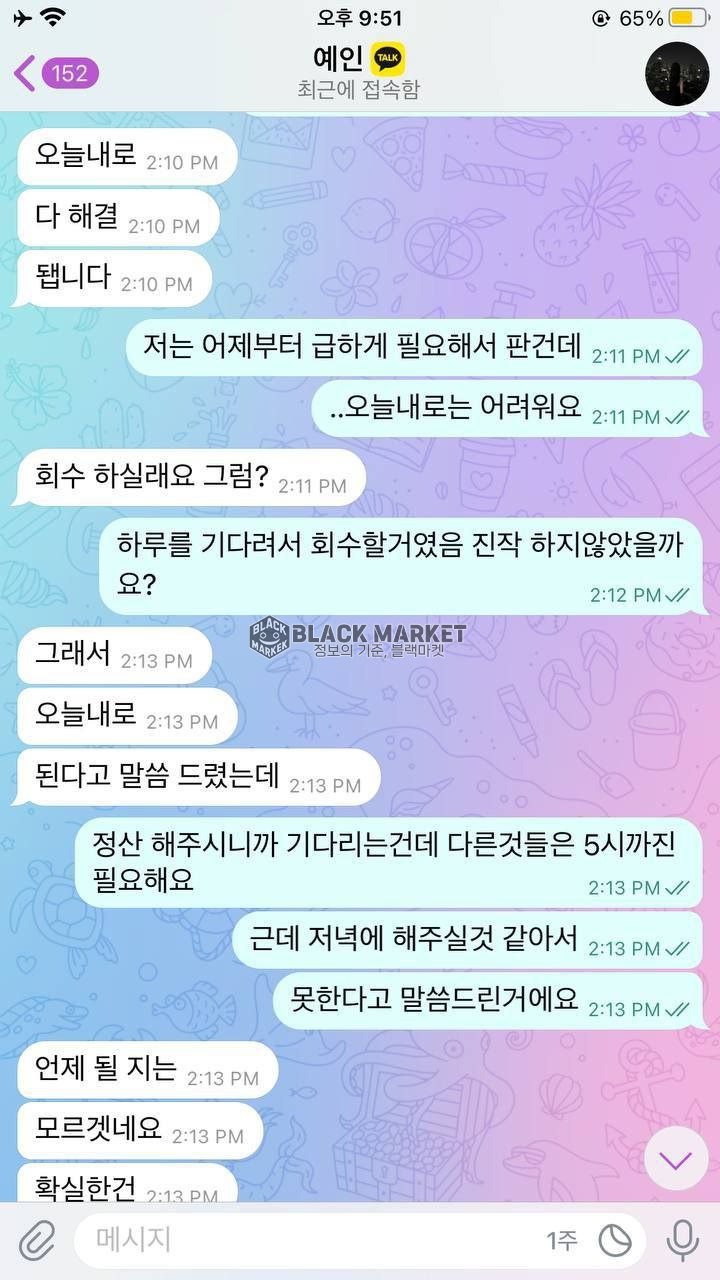Jump to the latest messages
This screenshot has height=1280, width=720.
[x=676, y=1159]
